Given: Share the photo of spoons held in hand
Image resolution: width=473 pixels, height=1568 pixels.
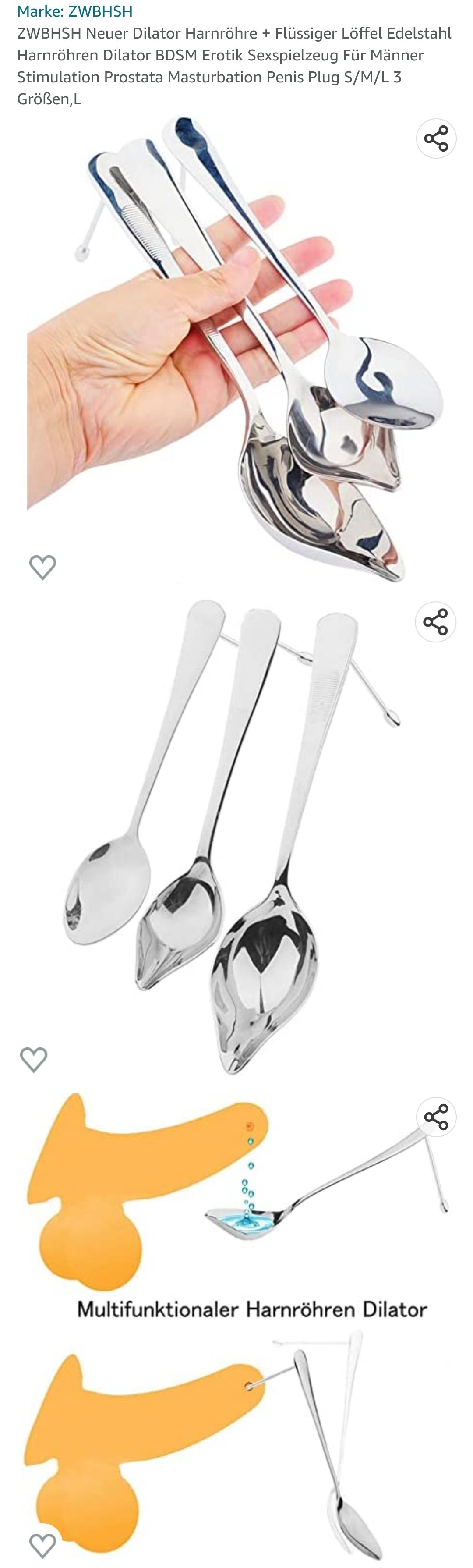Looking at the screenshot, I should point(436,139).
